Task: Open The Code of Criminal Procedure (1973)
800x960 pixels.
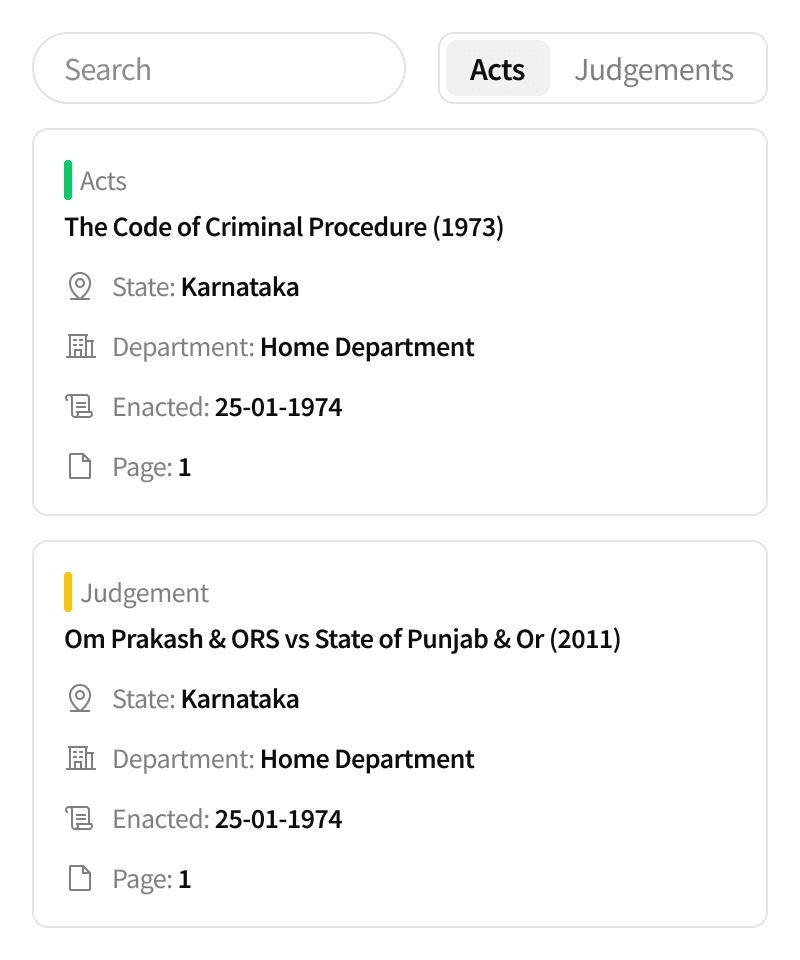Action: click(284, 227)
